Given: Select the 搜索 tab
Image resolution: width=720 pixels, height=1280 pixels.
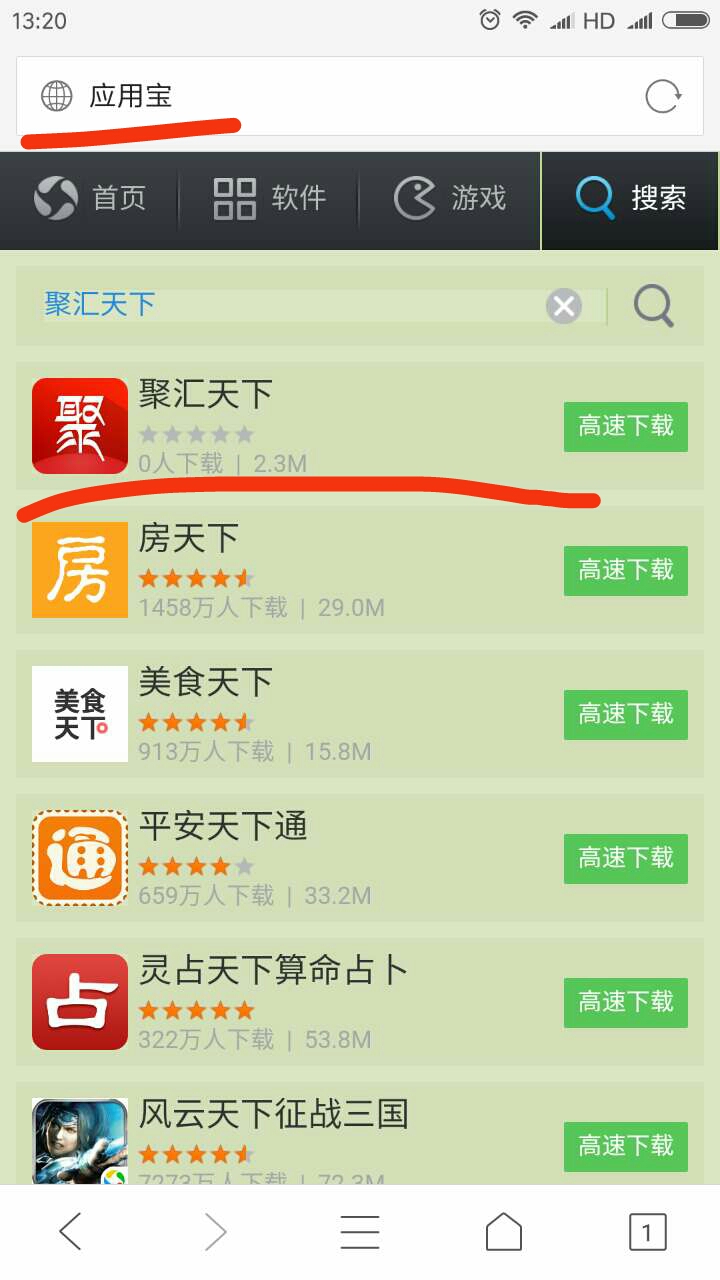Looking at the screenshot, I should [x=630, y=198].
